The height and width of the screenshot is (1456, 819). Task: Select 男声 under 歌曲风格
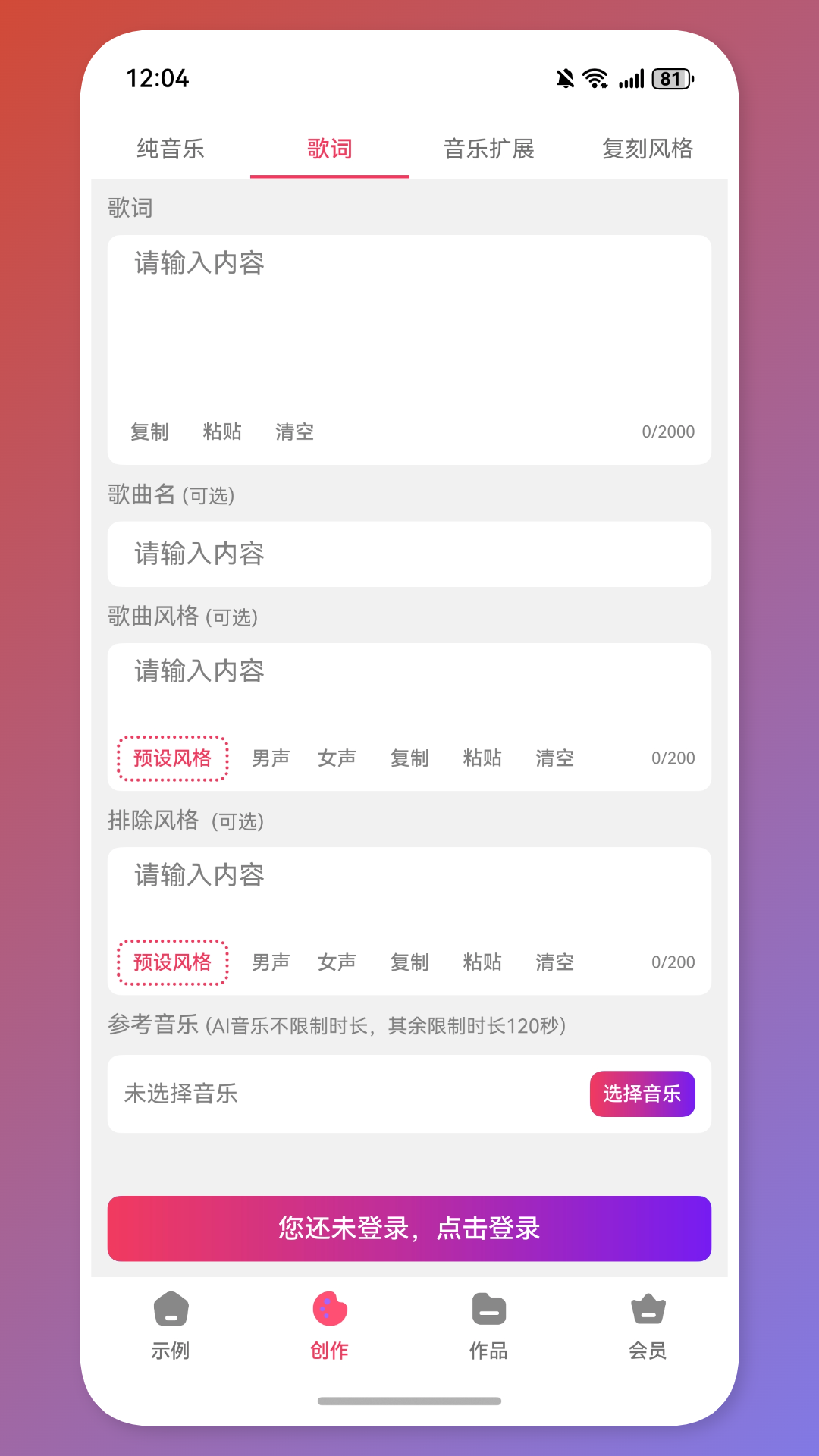(271, 758)
